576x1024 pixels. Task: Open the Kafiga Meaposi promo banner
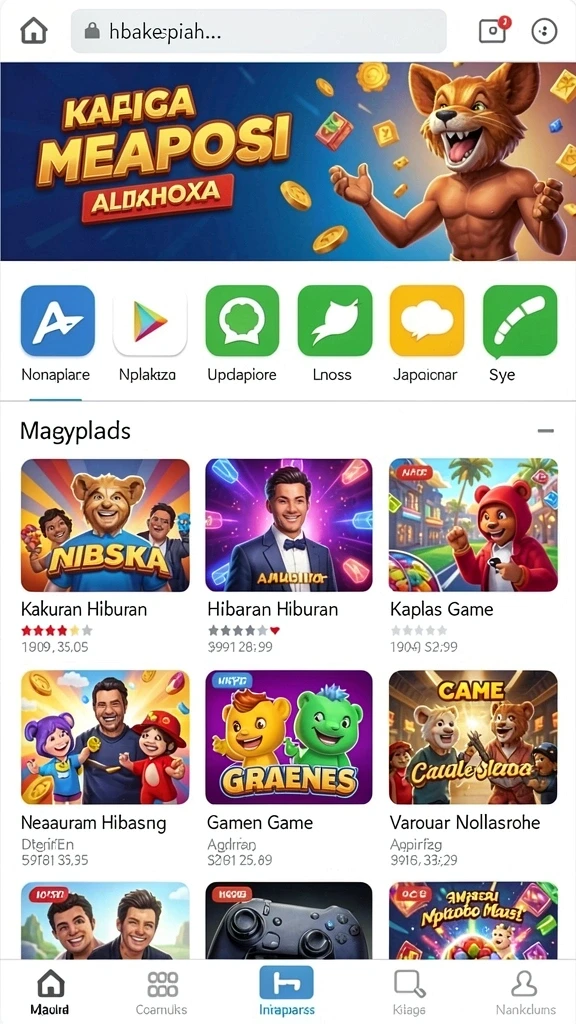[x=288, y=161]
